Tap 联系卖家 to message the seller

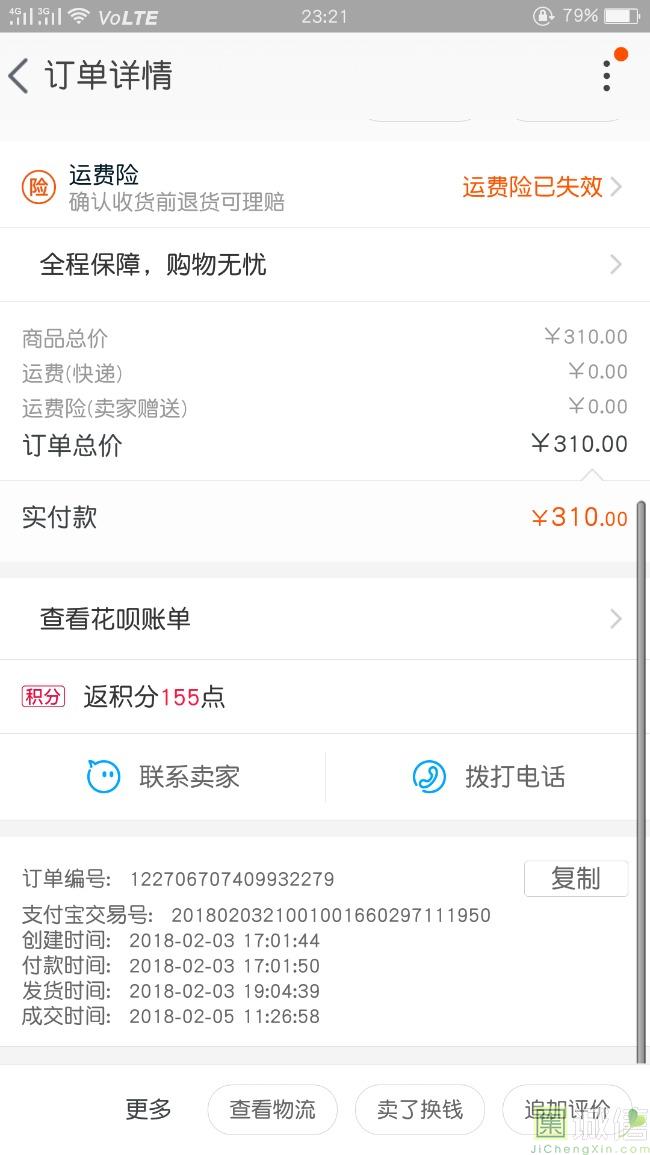tap(163, 776)
